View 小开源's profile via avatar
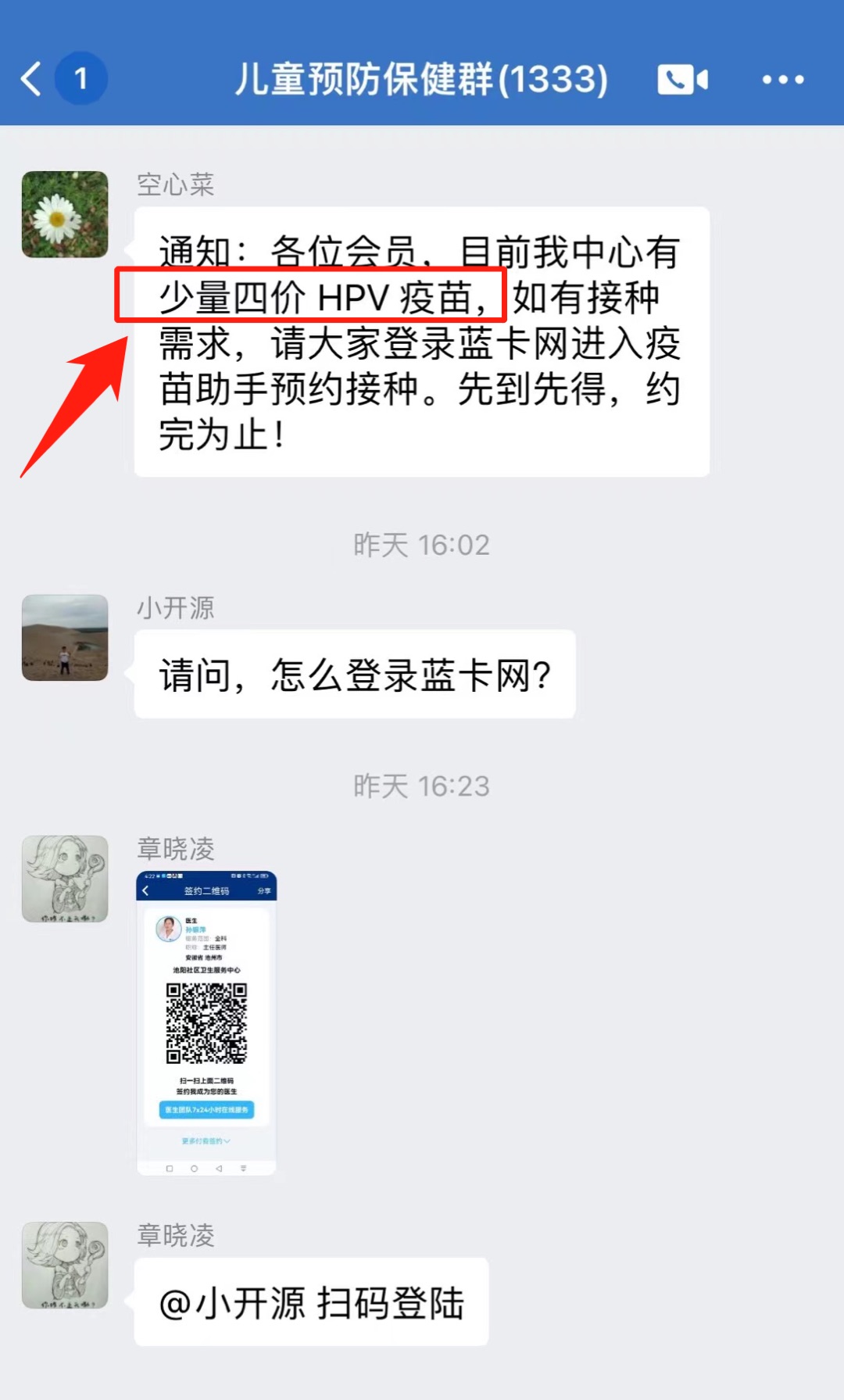This screenshot has height=1400, width=844. pyautogui.click(x=65, y=638)
